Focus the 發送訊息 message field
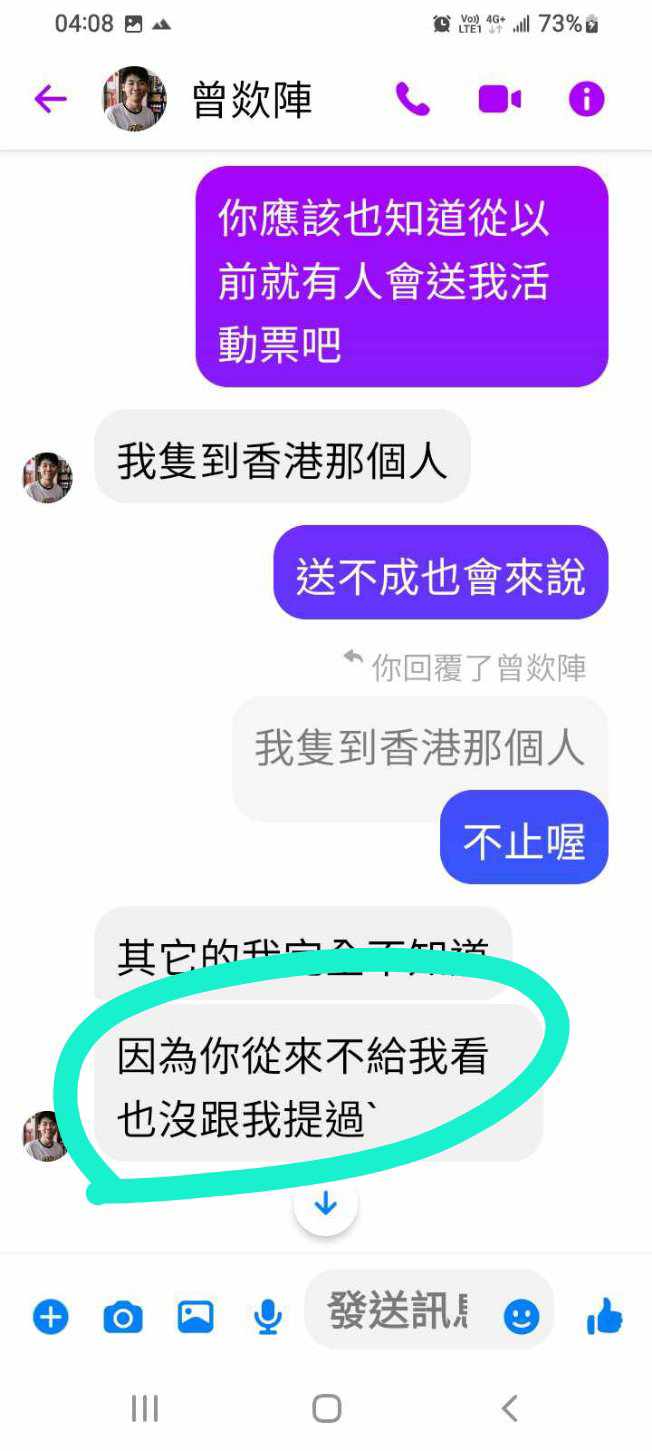The width and height of the screenshot is (652, 1451). point(398,1310)
